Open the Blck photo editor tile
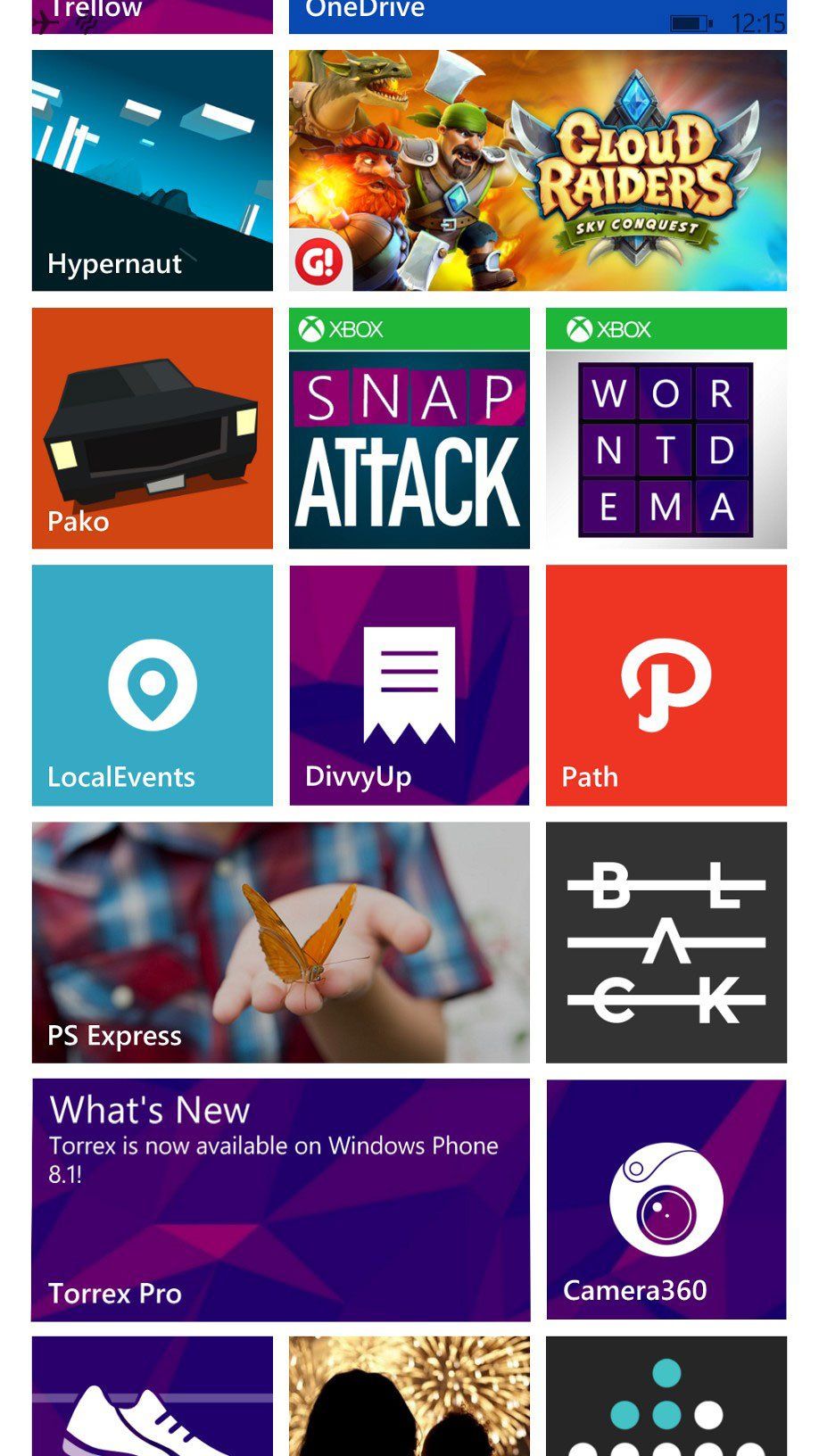Screen dimensions: 819x1456 point(666,941)
